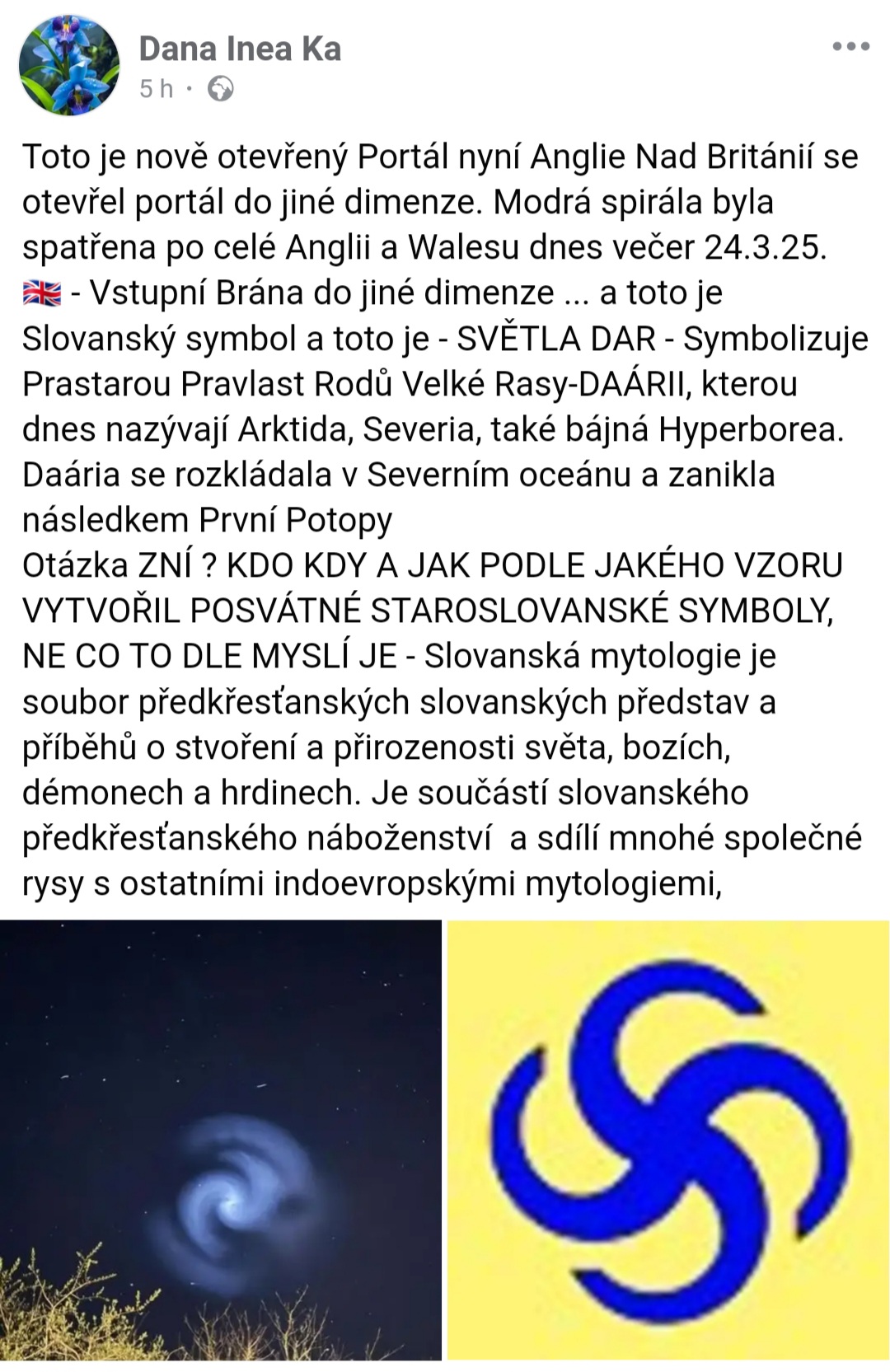View the blue spiral night sky photo
Viewport: 890px width, 1372px height.
[x=221, y=1141]
